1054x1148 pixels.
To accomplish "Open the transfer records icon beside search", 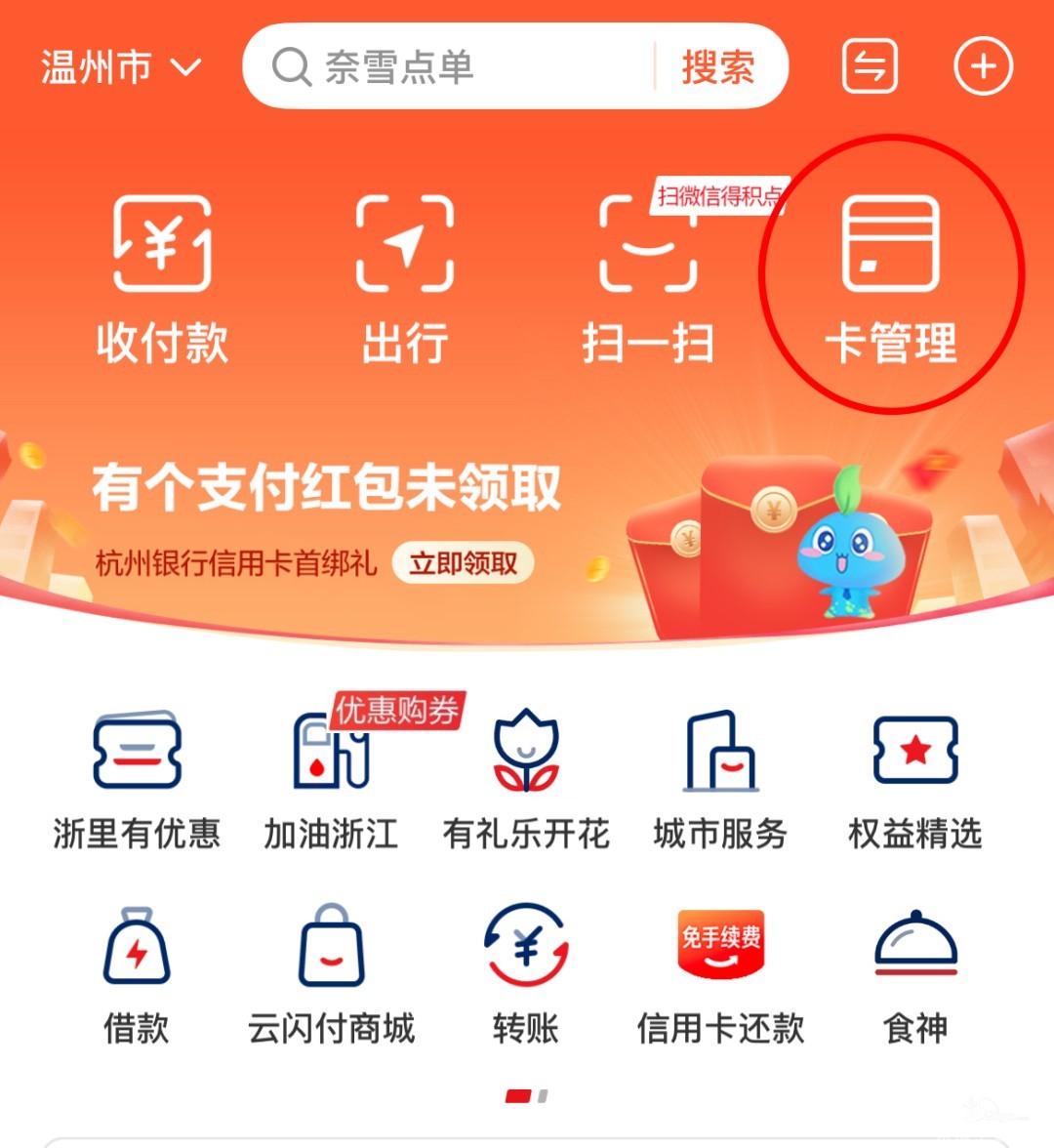I will (869, 67).
